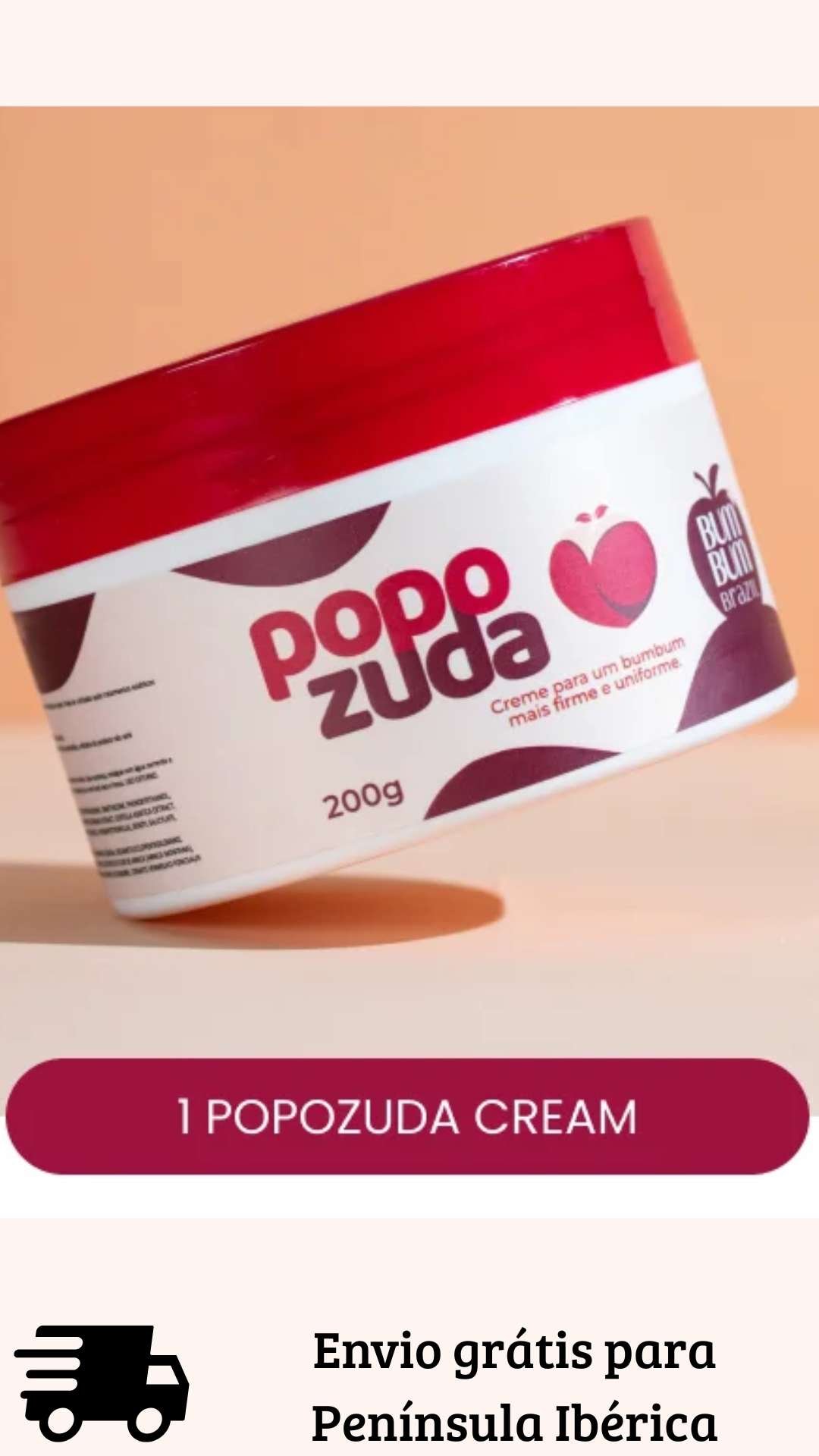The width and height of the screenshot is (819, 1456).
Task: Click the popo zuda brand logo
Action: pos(402,652)
